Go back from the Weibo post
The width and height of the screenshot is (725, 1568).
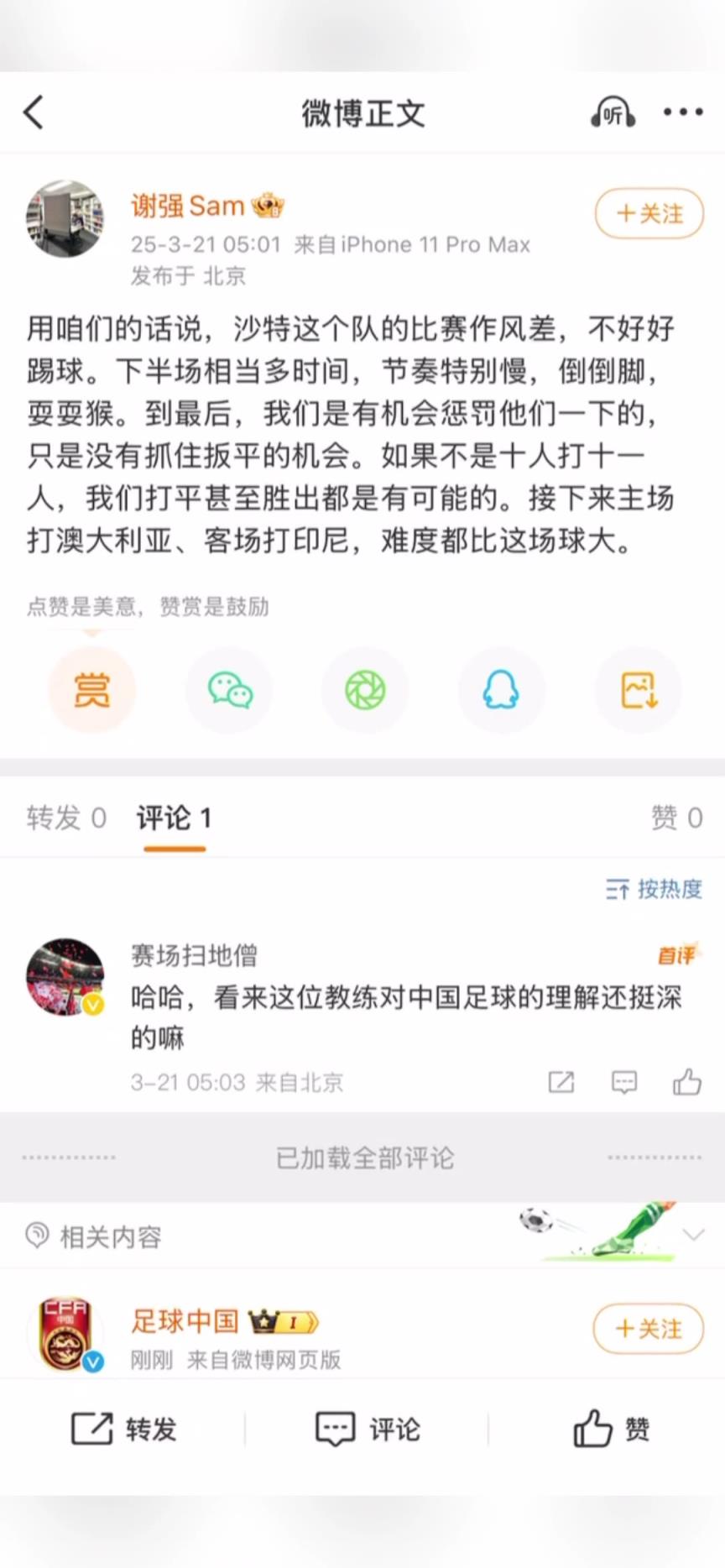pyautogui.click(x=34, y=112)
